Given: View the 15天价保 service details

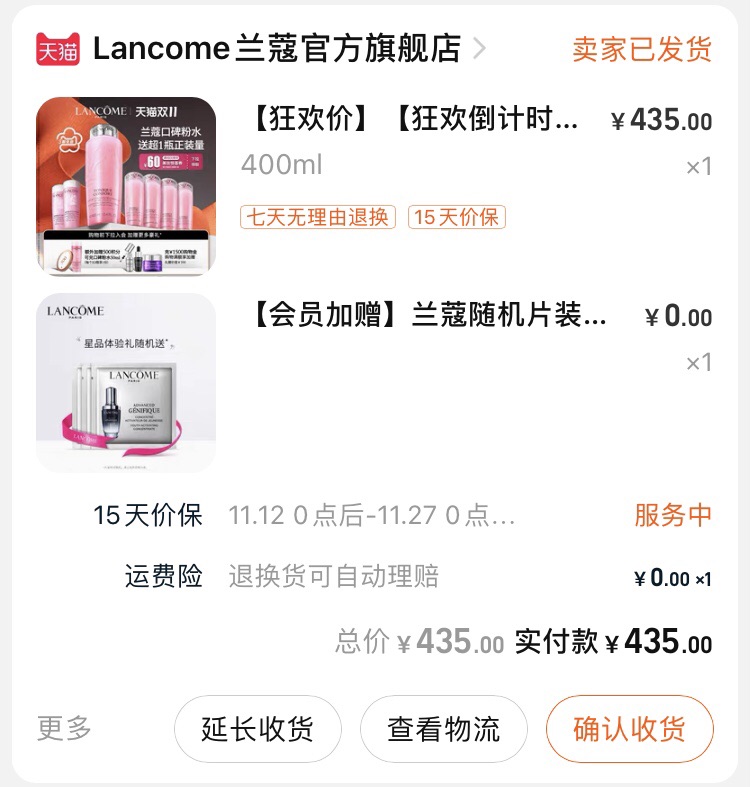Looking at the screenshot, I should pyautogui.click(x=400, y=516).
